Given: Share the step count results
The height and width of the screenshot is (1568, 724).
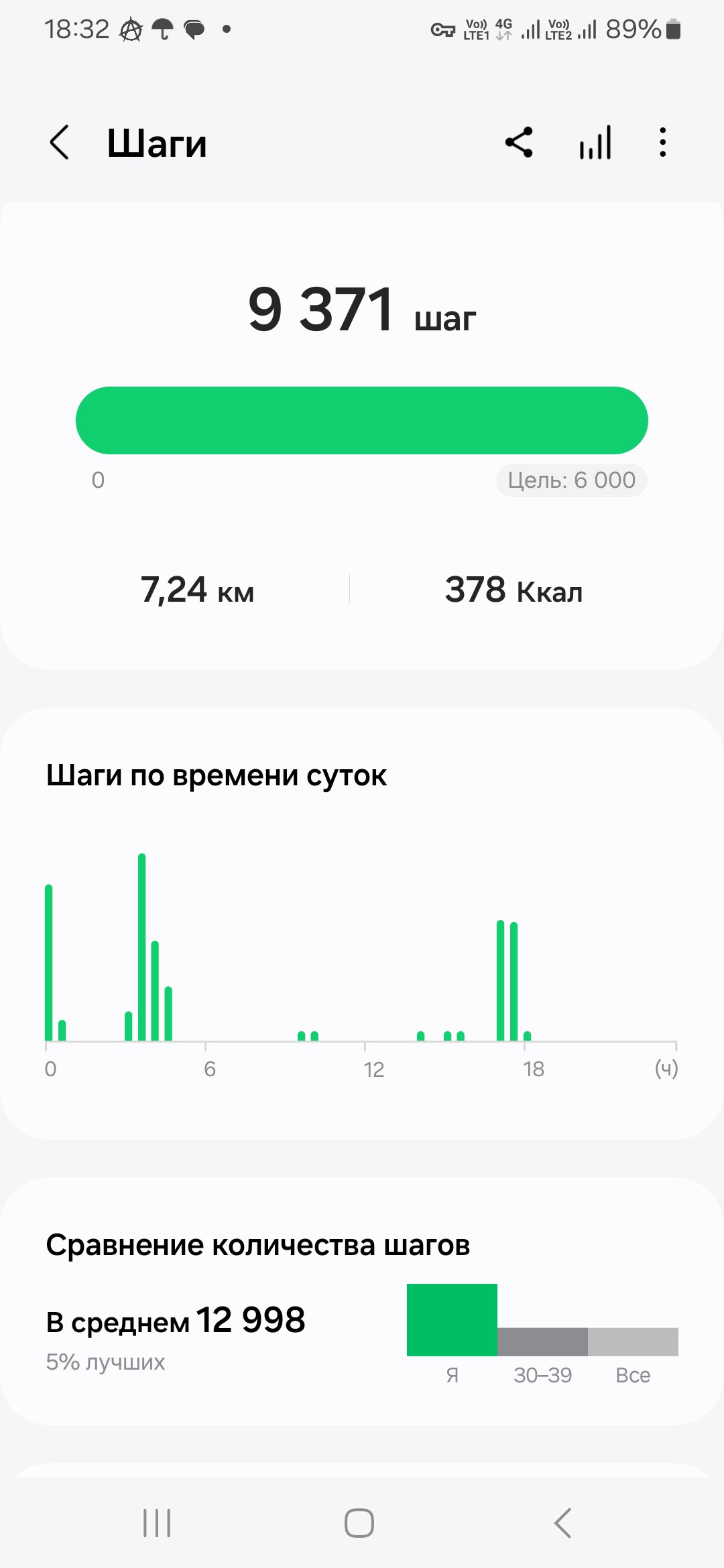Looking at the screenshot, I should pyautogui.click(x=519, y=142).
